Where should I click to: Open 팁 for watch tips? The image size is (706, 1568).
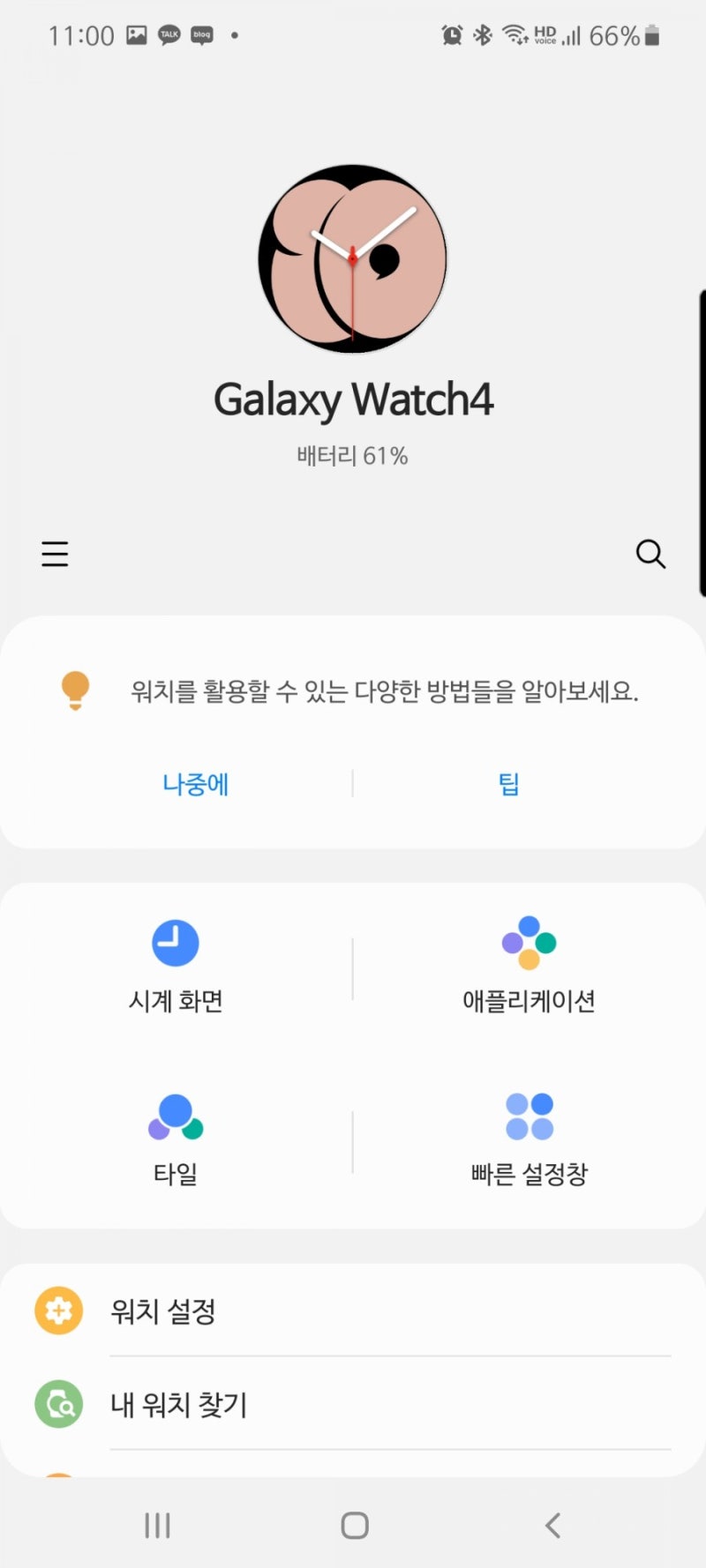pos(509,784)
